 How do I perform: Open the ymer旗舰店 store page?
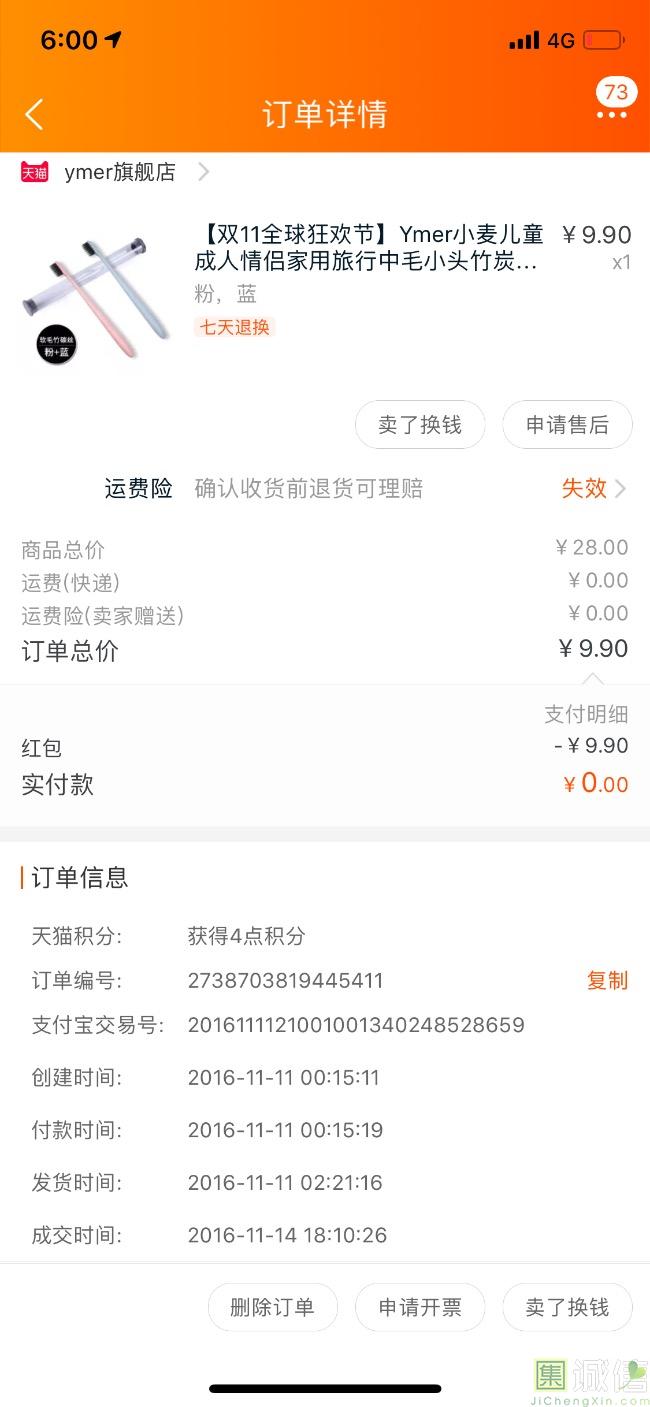point(120,172)
